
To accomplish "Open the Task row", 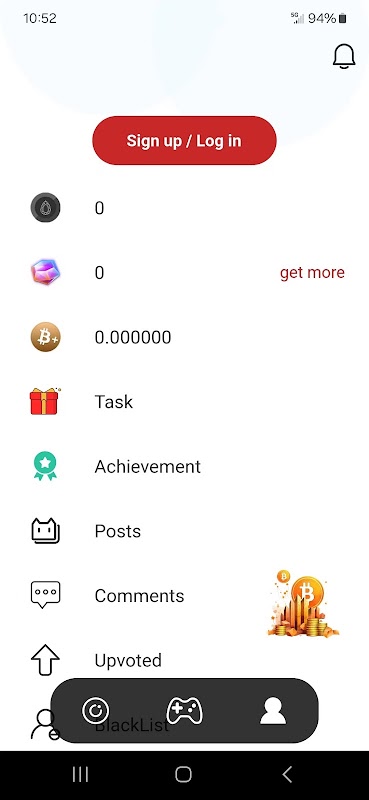I will click(184, 402).
